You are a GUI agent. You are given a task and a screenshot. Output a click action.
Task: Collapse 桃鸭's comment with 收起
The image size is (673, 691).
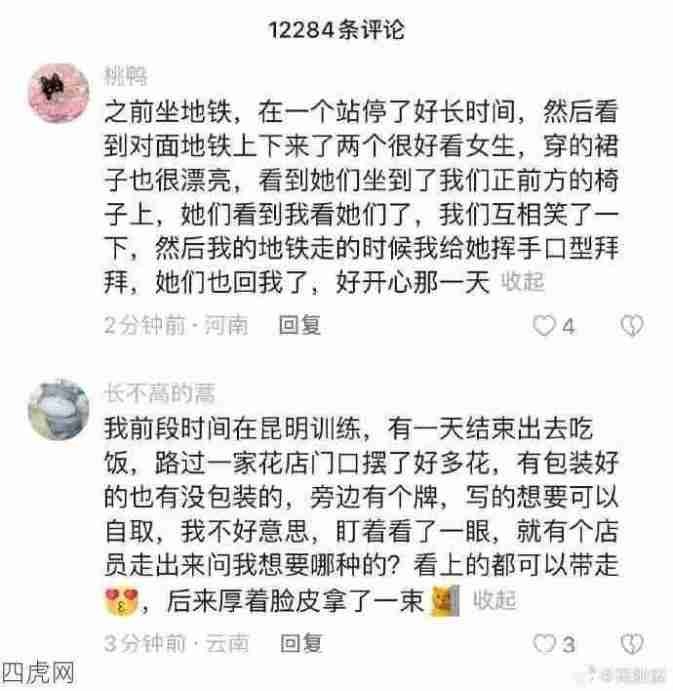(522, 283)
